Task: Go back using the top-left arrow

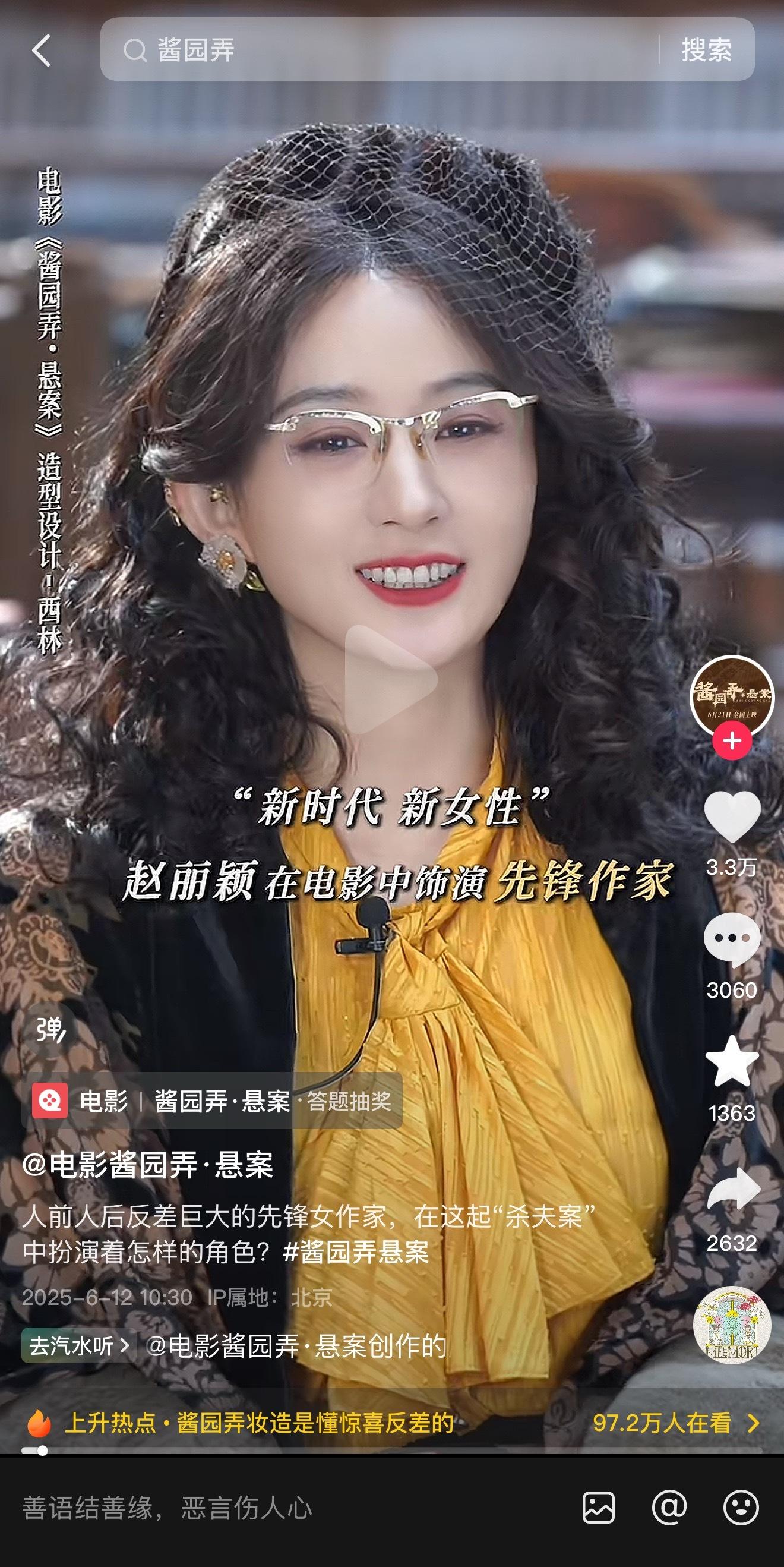Action: tap(41, 50)
